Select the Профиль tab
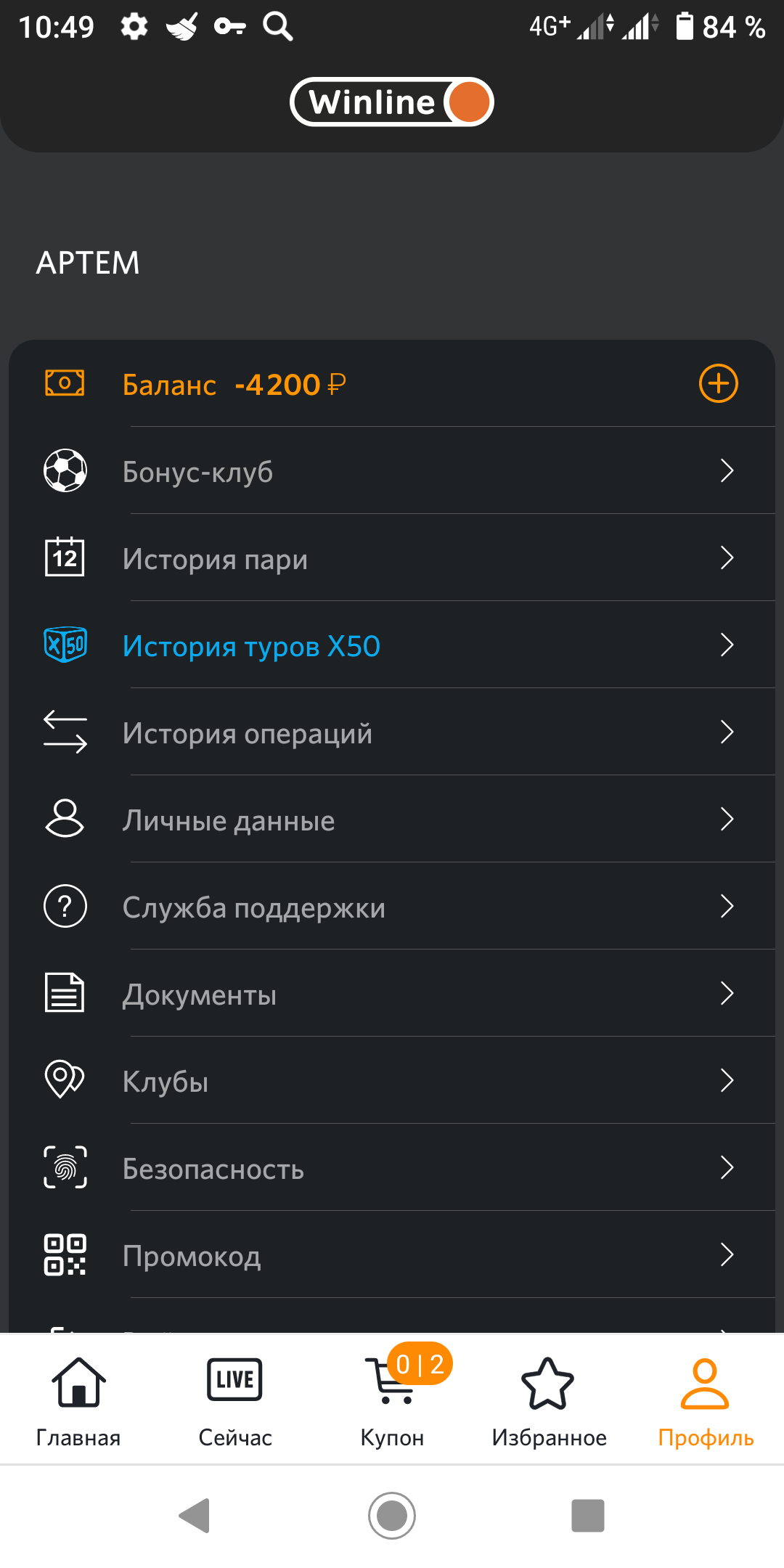Screen dimensions: 784x1568 tap(706, 1401)
